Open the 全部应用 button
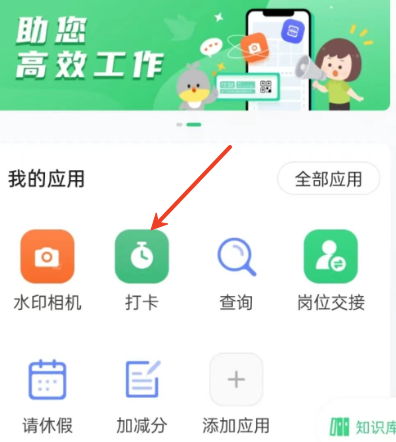The height and width of the screenshot is (442, 396). 328,179
